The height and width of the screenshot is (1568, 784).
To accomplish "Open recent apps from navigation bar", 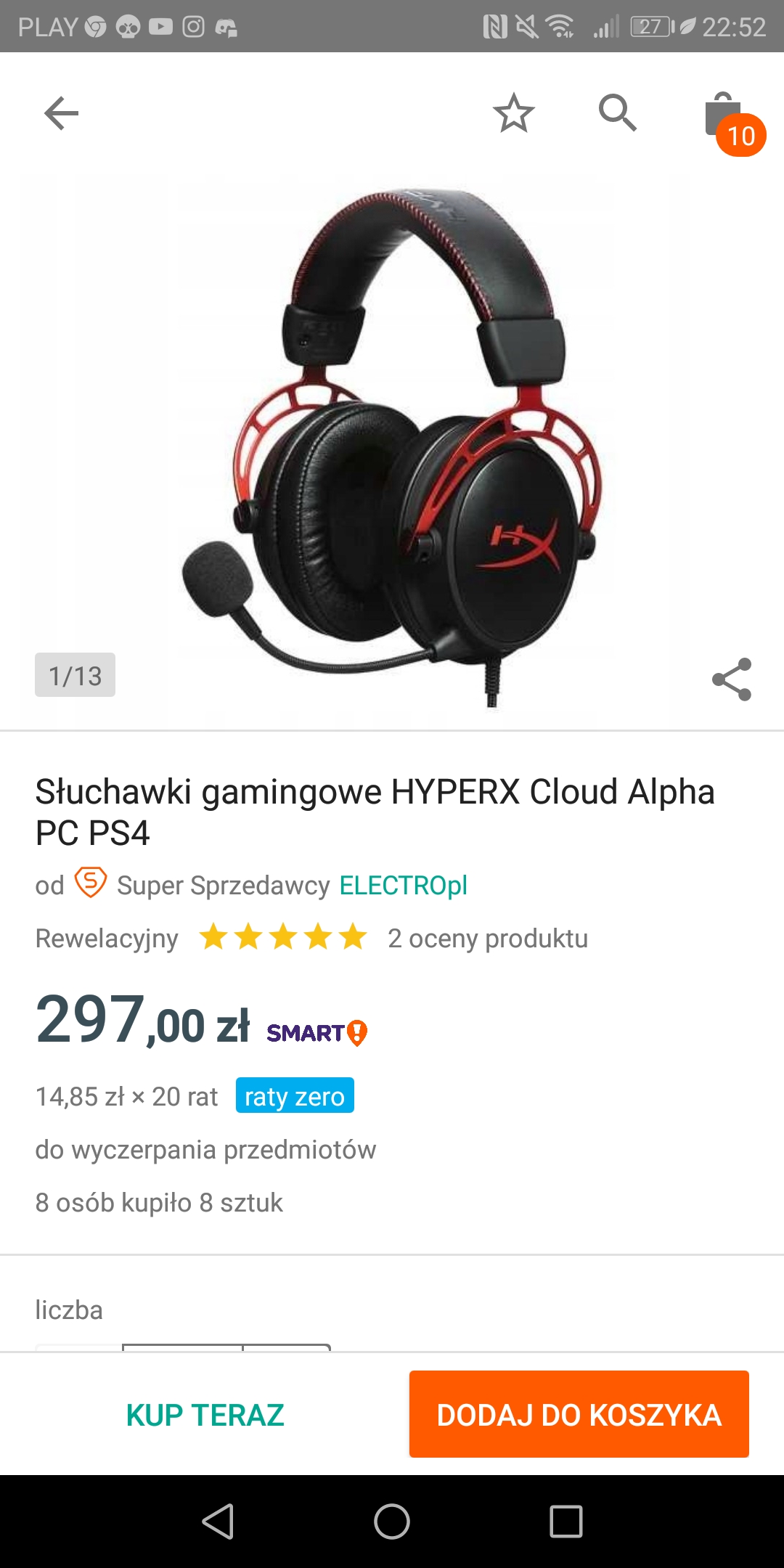I will [x=566, y=1522].
